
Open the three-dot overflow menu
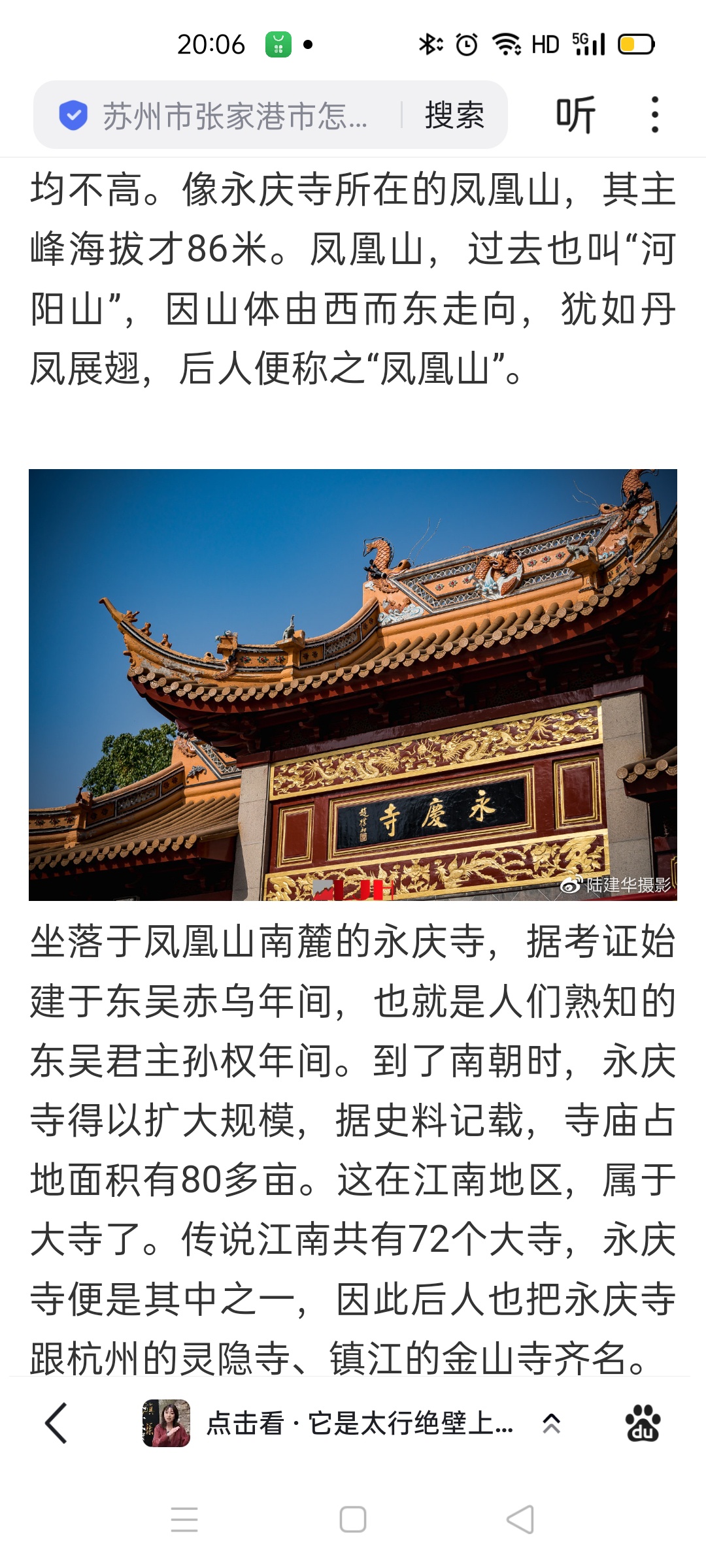(654, 115)
